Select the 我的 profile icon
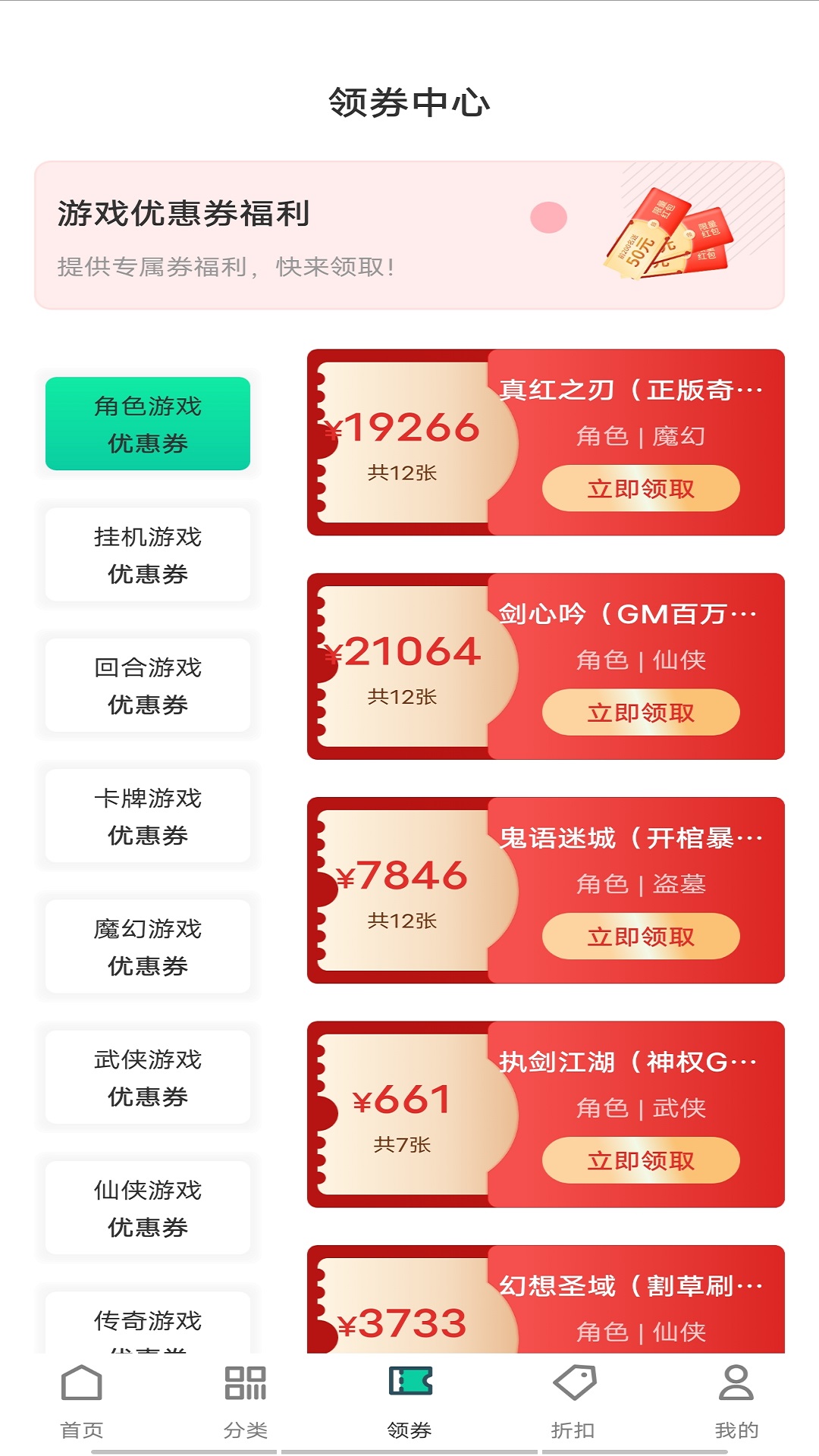The height and width of the screenshot is (1456, 819). click(x=736, y=1399)
